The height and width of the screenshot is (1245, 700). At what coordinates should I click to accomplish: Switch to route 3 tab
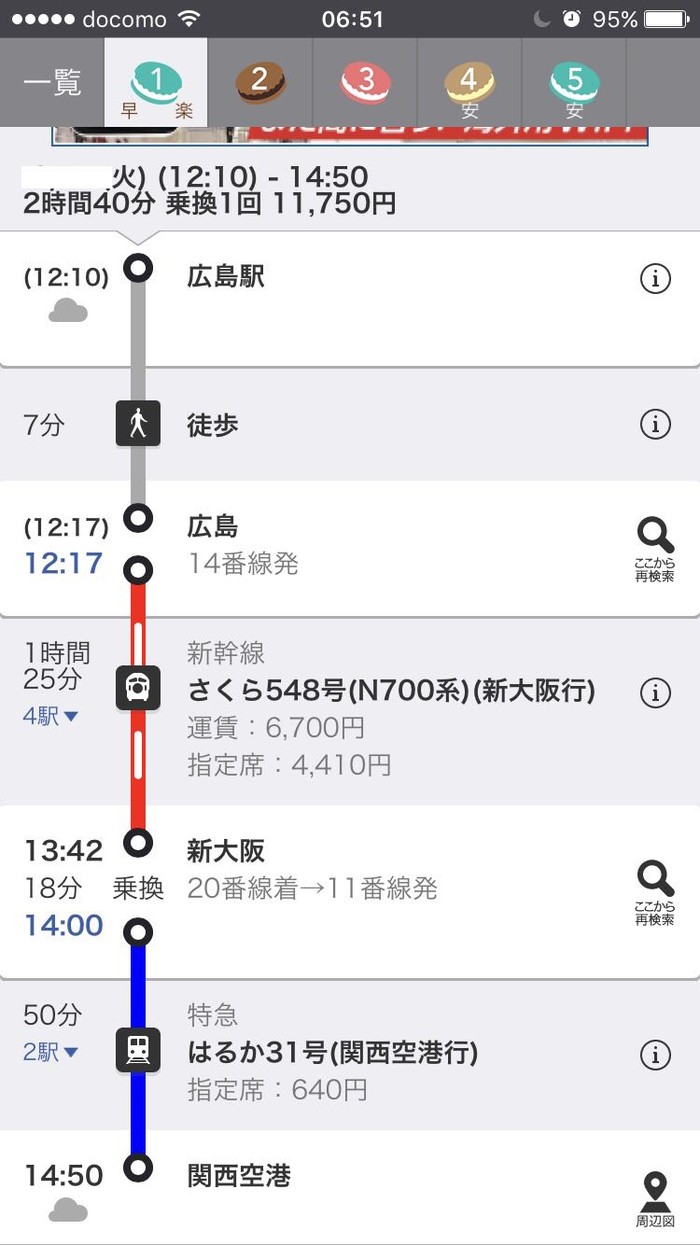(365, 82)
